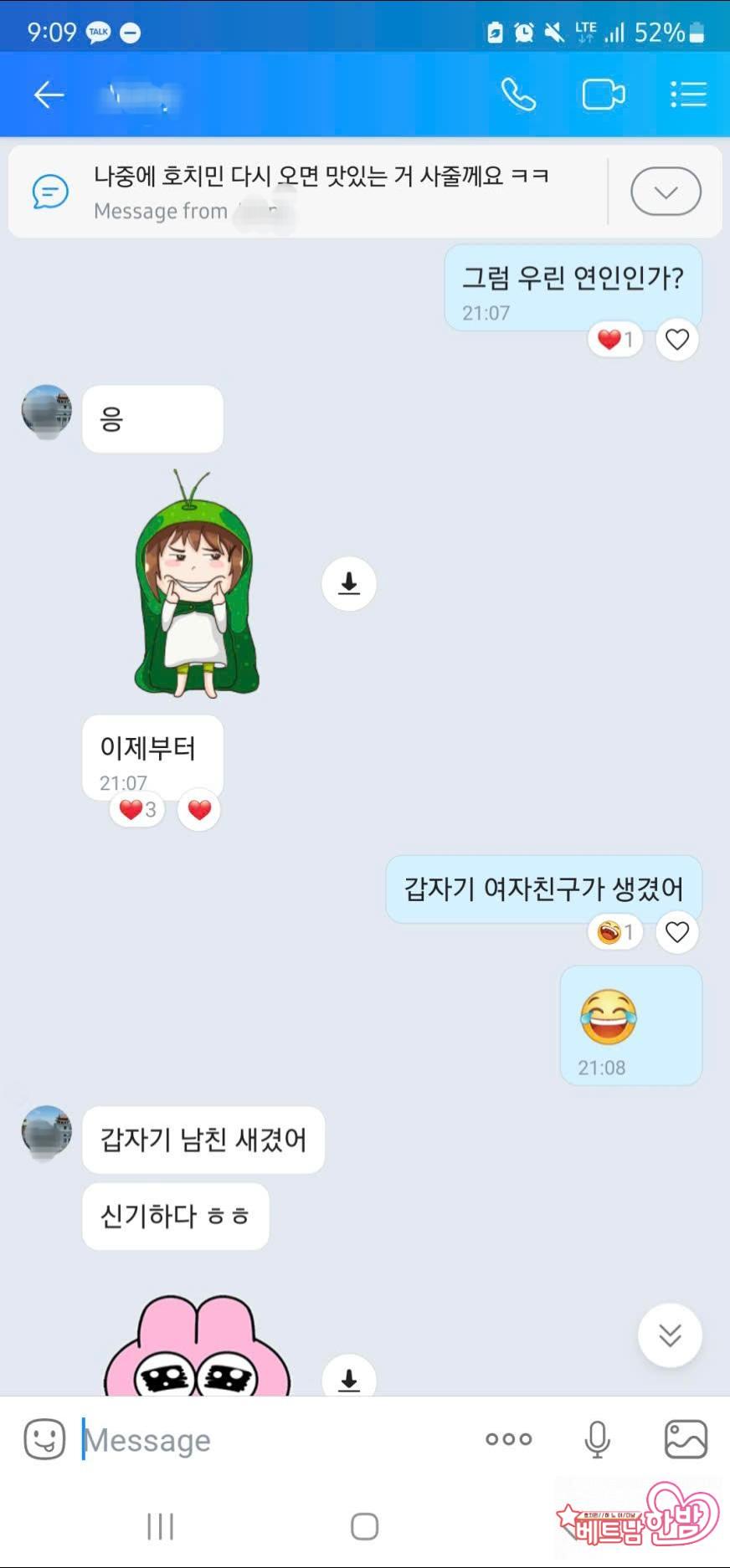Jump to the latest messages
Screen dimensions: 730x1568
pyautogui.click(x=670, y=1335)
